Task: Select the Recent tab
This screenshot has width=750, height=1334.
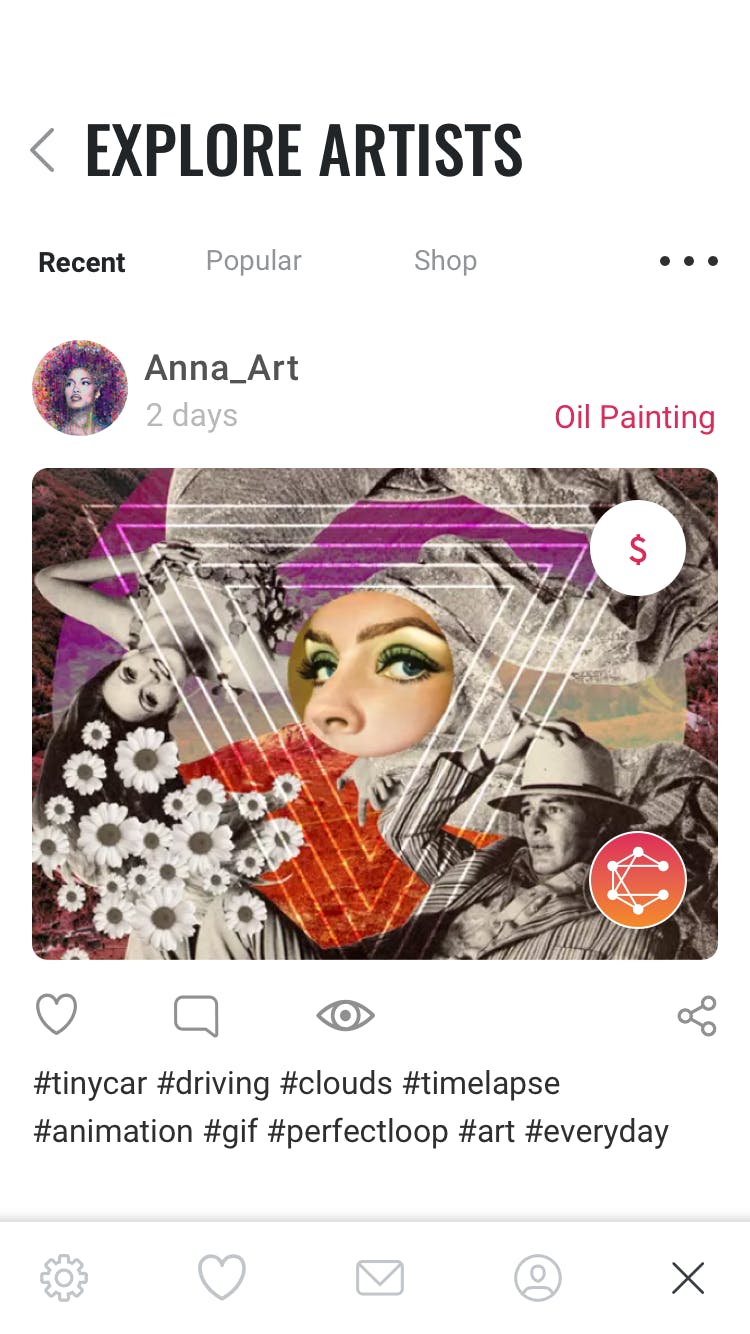Action: pyautogui.click(x=82, y=262)
